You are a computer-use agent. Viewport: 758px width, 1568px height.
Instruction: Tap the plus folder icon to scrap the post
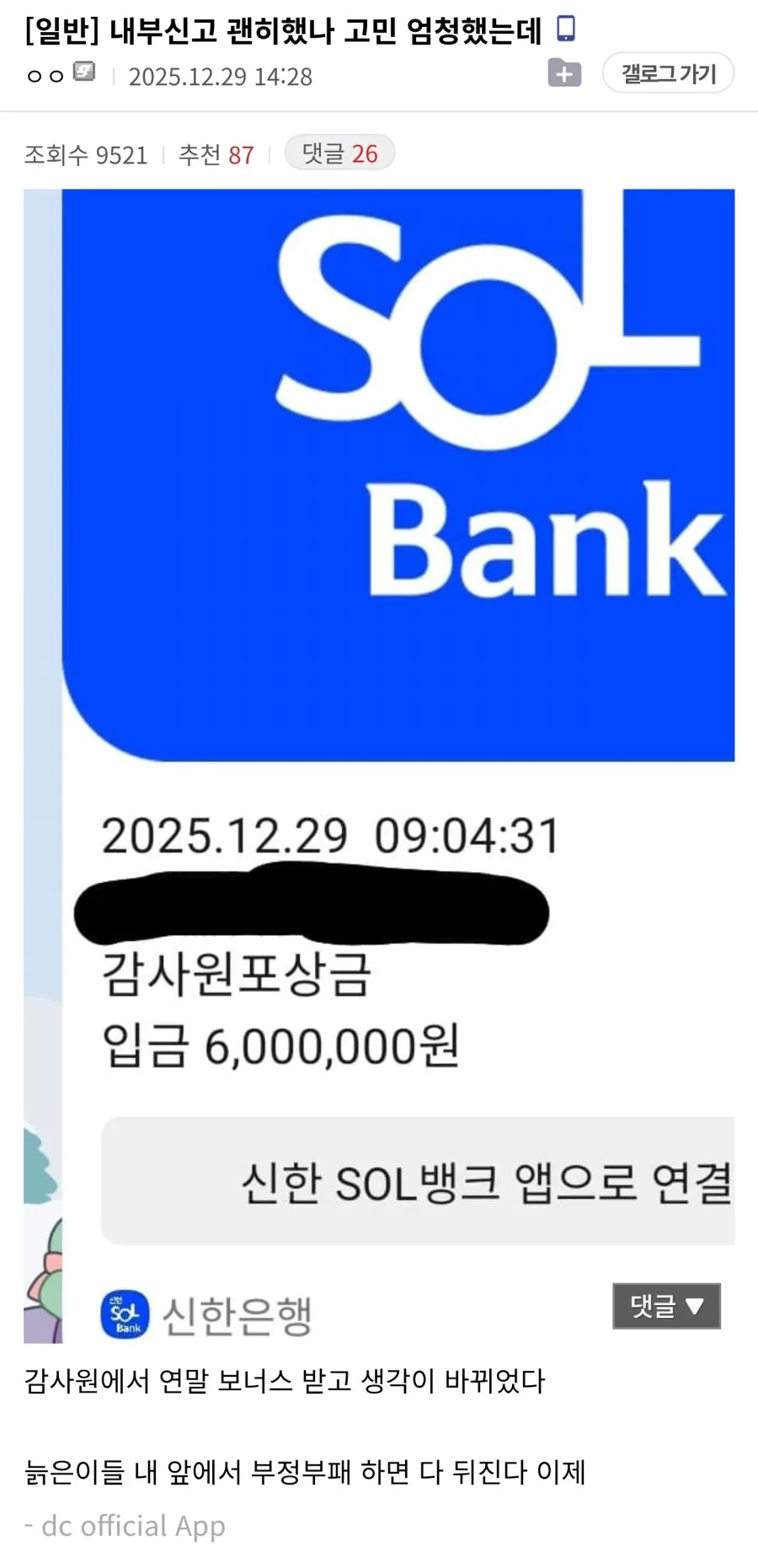565,73
